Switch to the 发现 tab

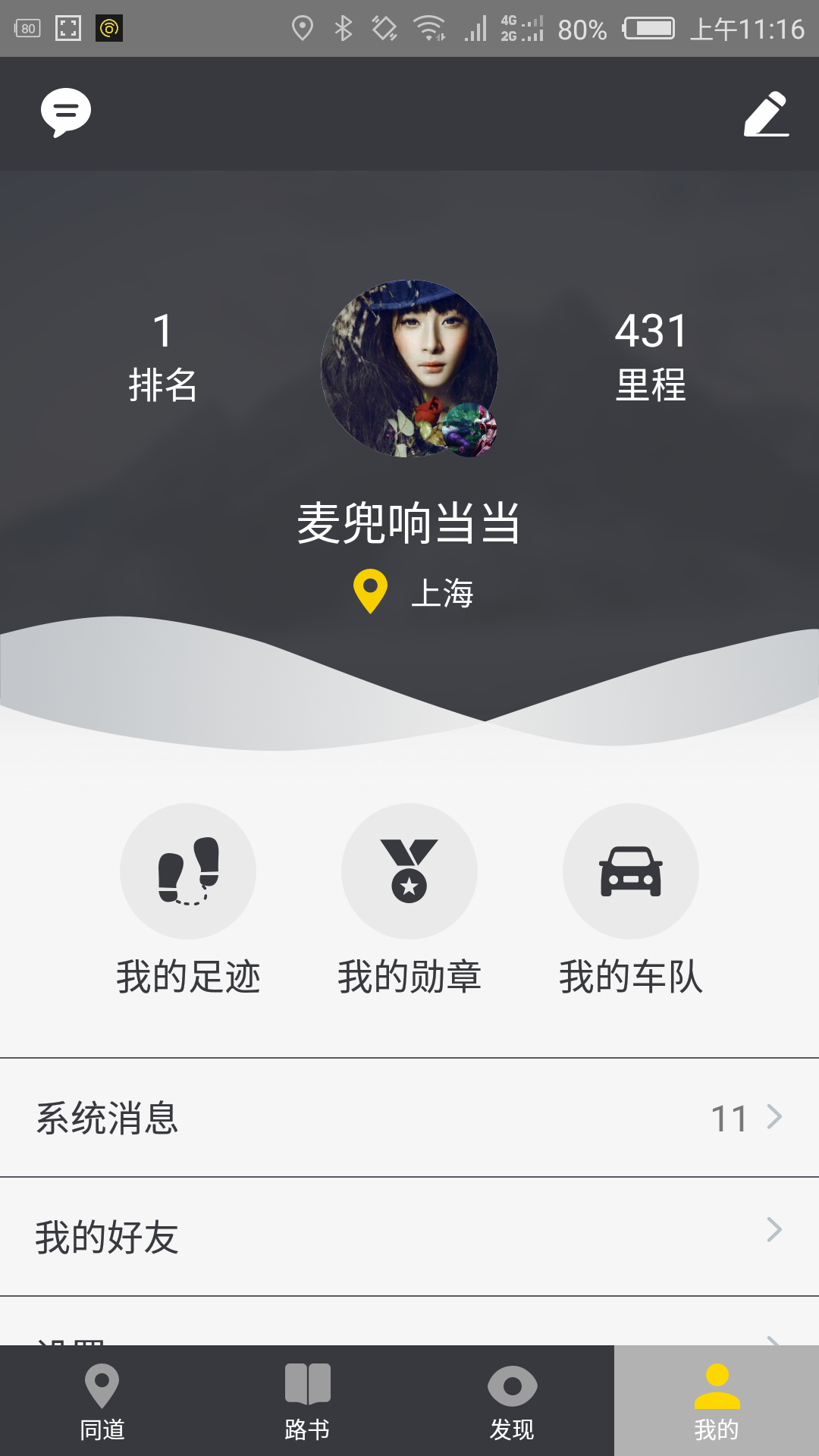point(512,1401)
